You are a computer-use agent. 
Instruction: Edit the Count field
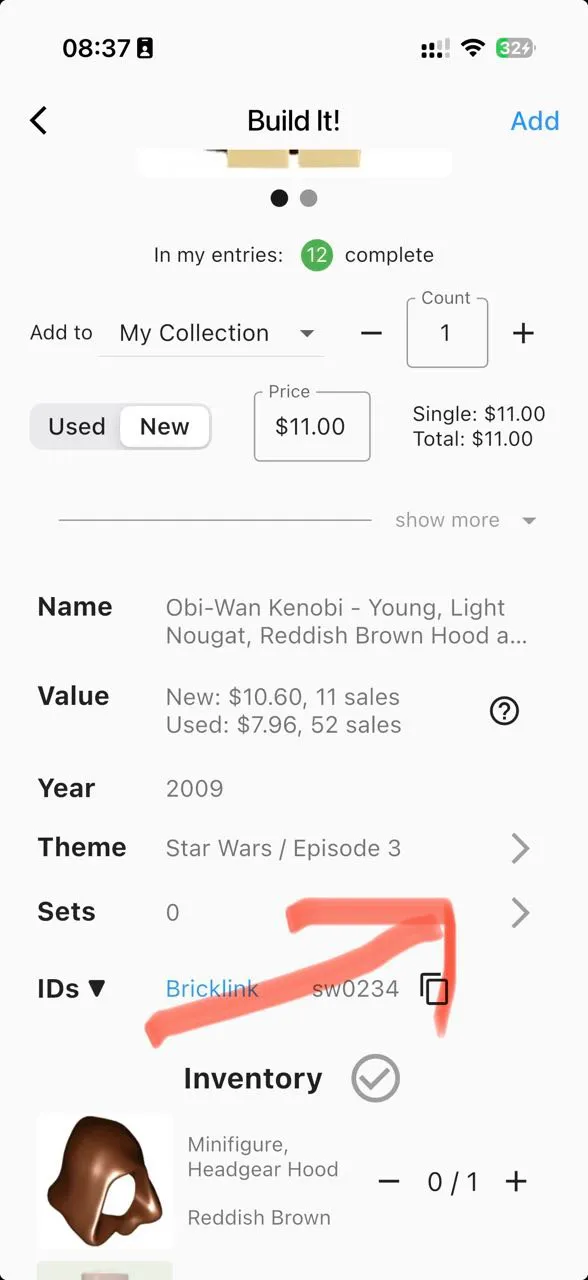tap(447, 333)
